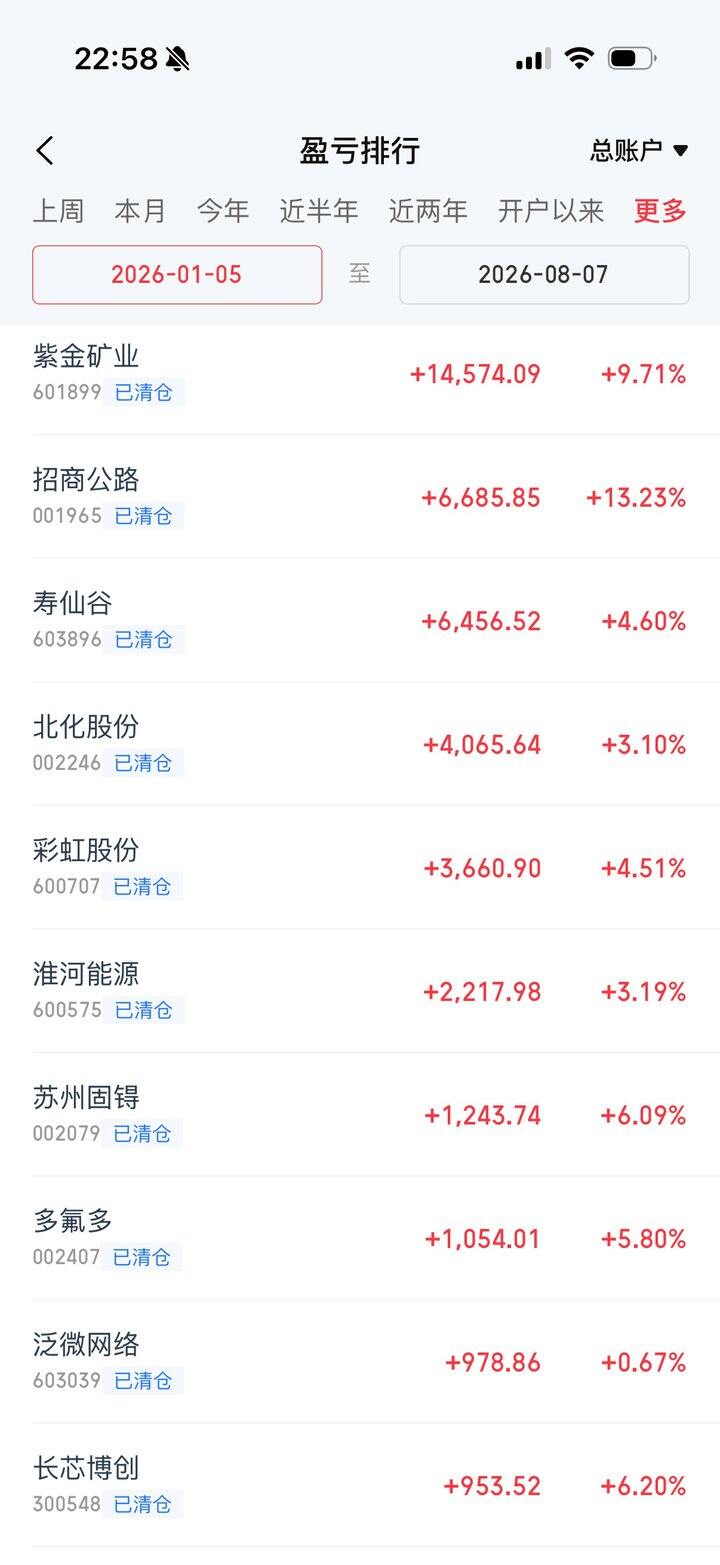View 寿仙谷 profit details

[x=360, y=620]
